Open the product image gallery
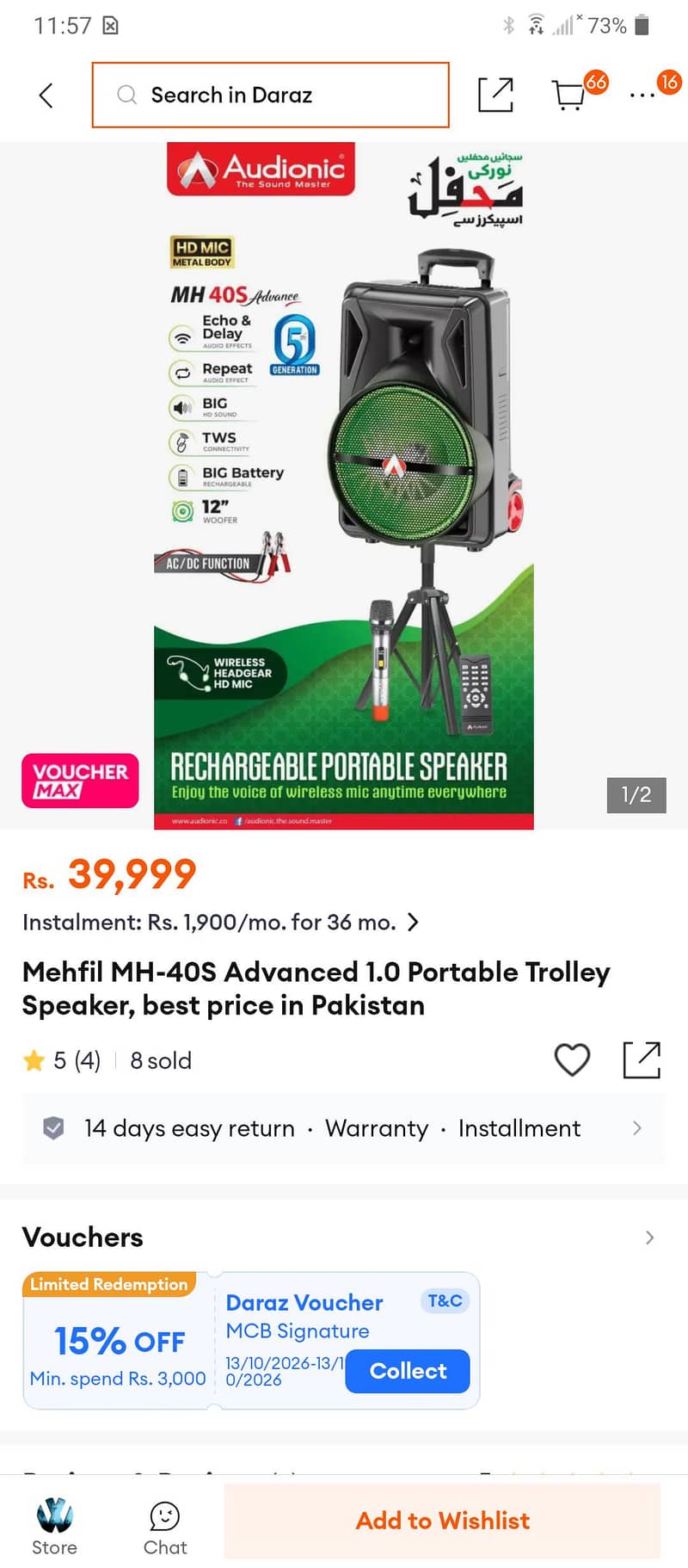The image size is (688, 1568). tap(344, 485)
